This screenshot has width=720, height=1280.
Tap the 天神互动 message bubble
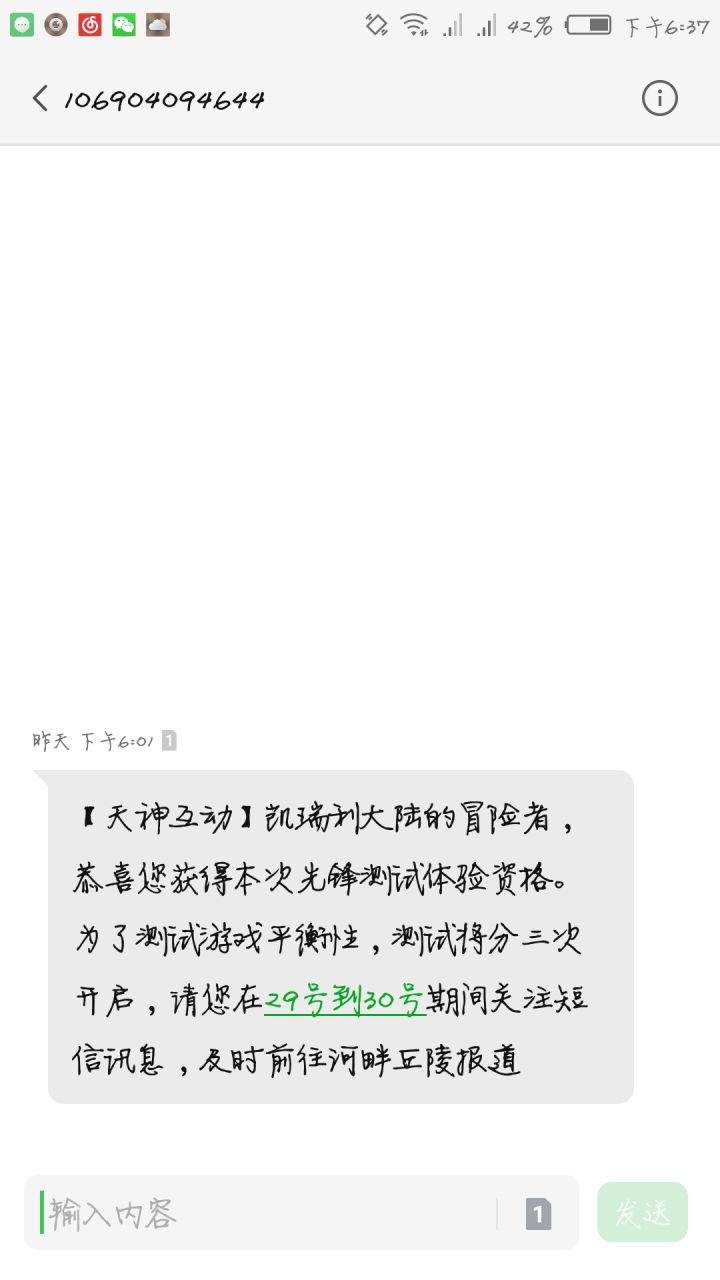[x=340, y=936]
